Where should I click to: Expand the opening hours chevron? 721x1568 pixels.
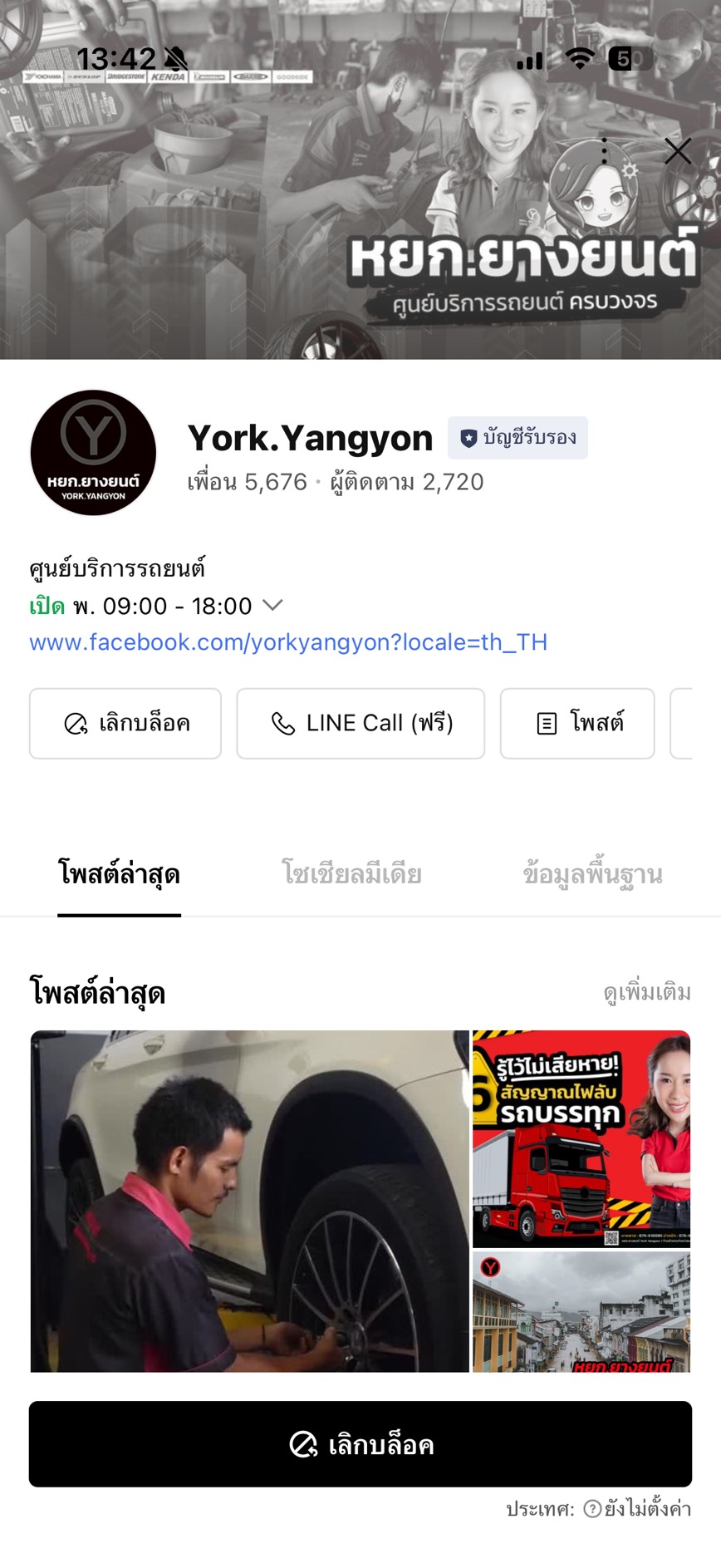pyautogui.click(x=272, y=605)
